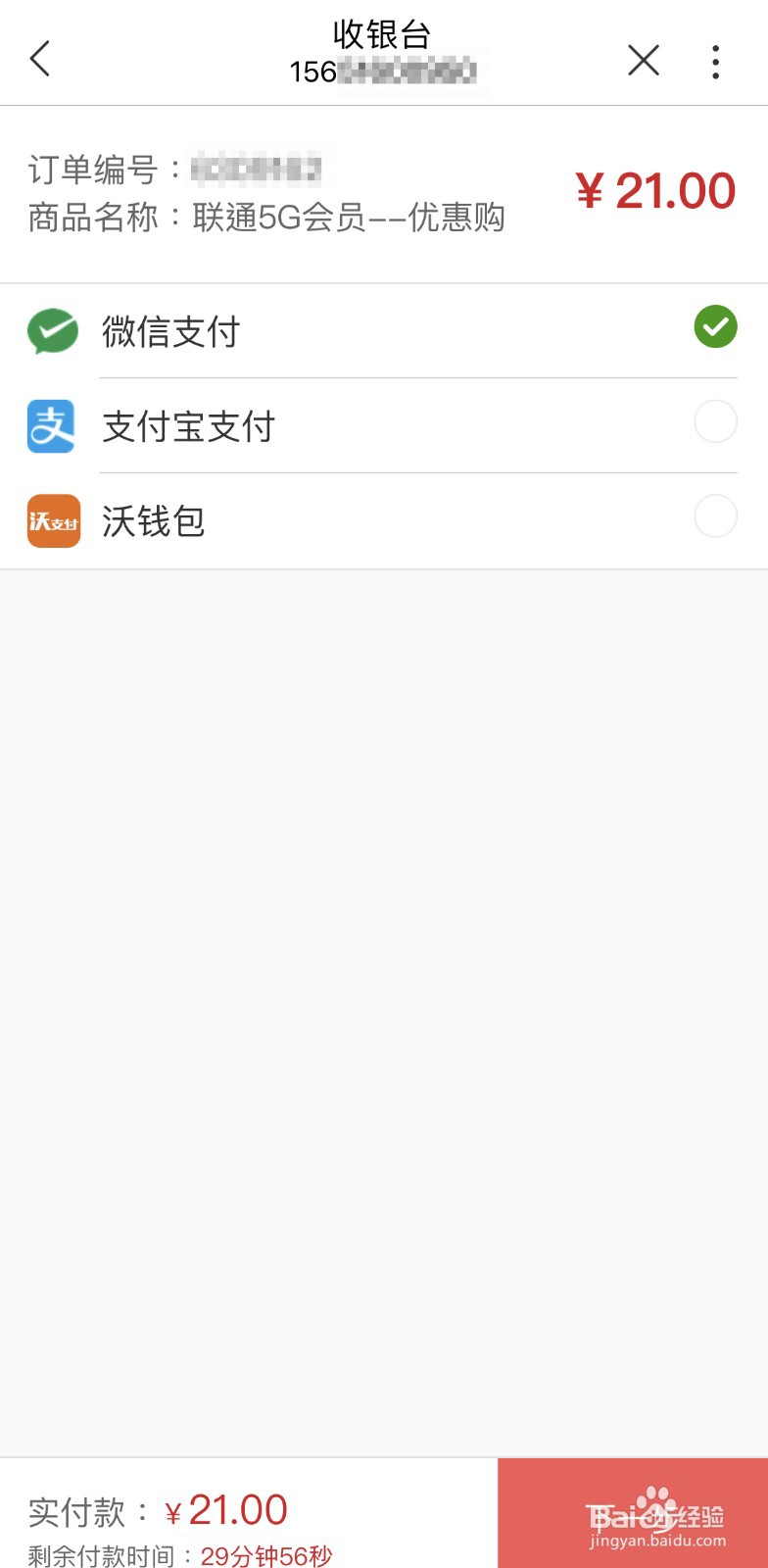Toggle the empty radio beside Alipay row

pyautogui.click(x=715, y=421)
